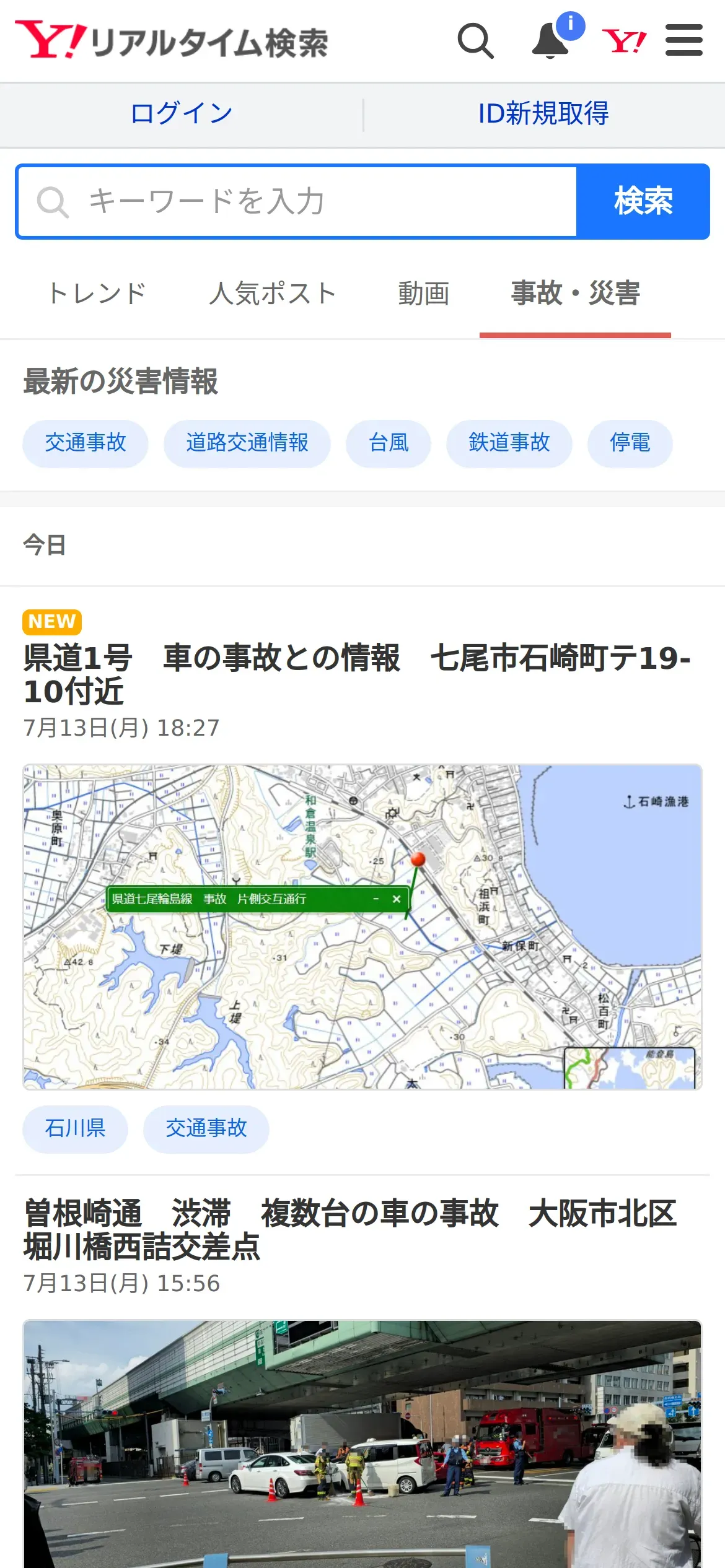Select the 台風 chip
Image resolution: width=725 pixels, height=1568 pixels.
389,443
